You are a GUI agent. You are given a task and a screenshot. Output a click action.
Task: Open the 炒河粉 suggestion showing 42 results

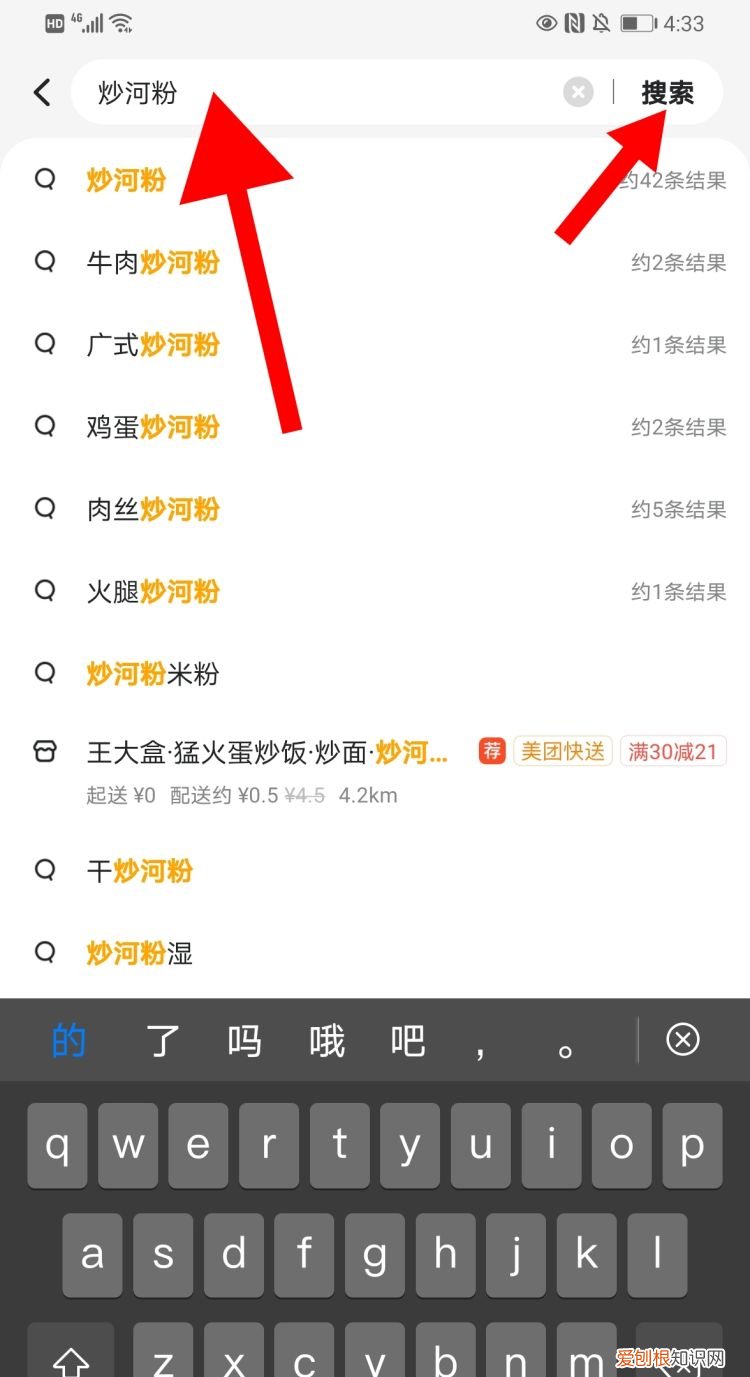pyautogui.click(x=125, y=179)
